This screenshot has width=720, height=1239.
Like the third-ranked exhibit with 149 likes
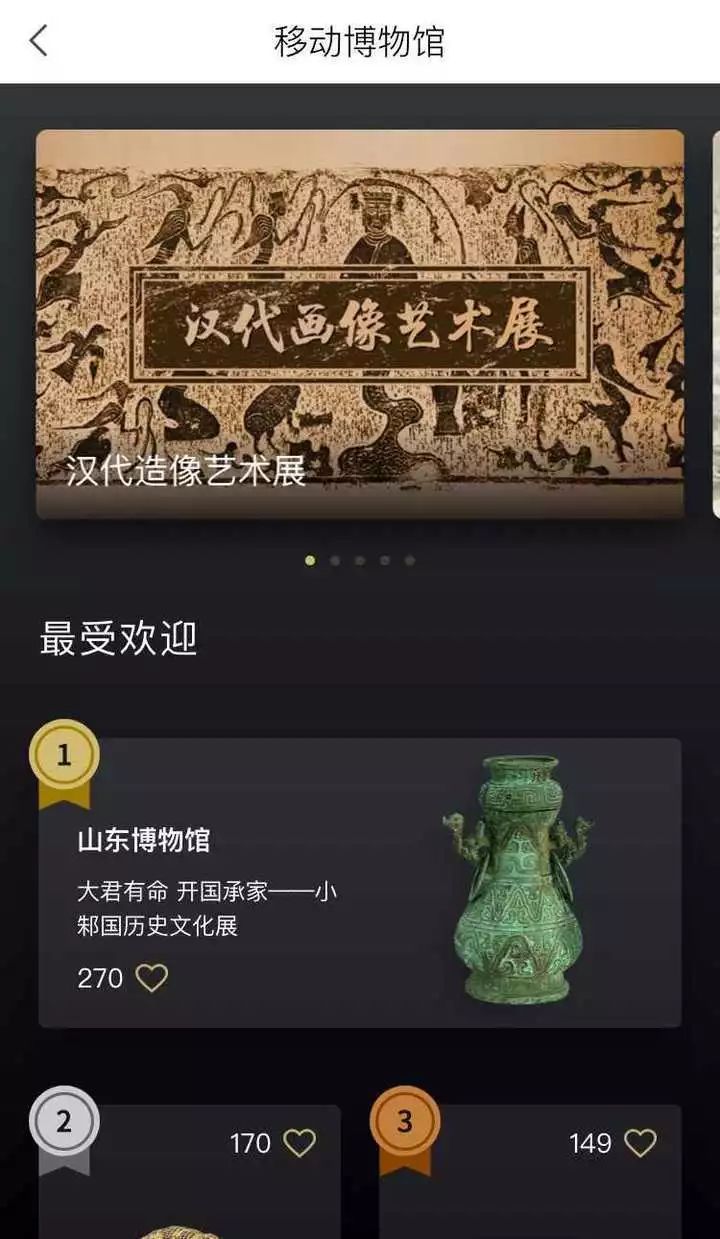[640, 1143]
